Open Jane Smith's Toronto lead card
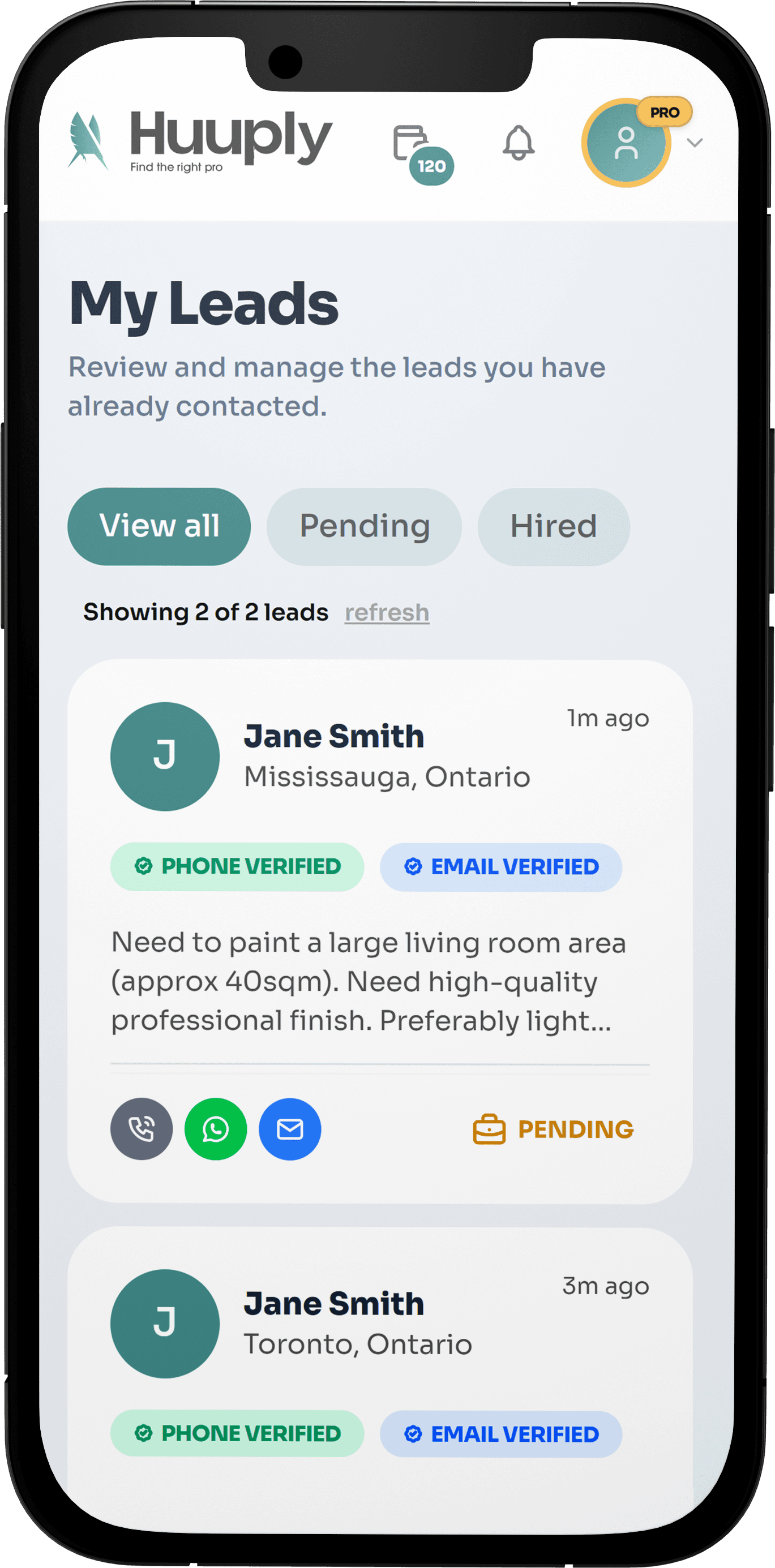The image size is (775, 1568). pyautogui.click(x=380, y=1378)
